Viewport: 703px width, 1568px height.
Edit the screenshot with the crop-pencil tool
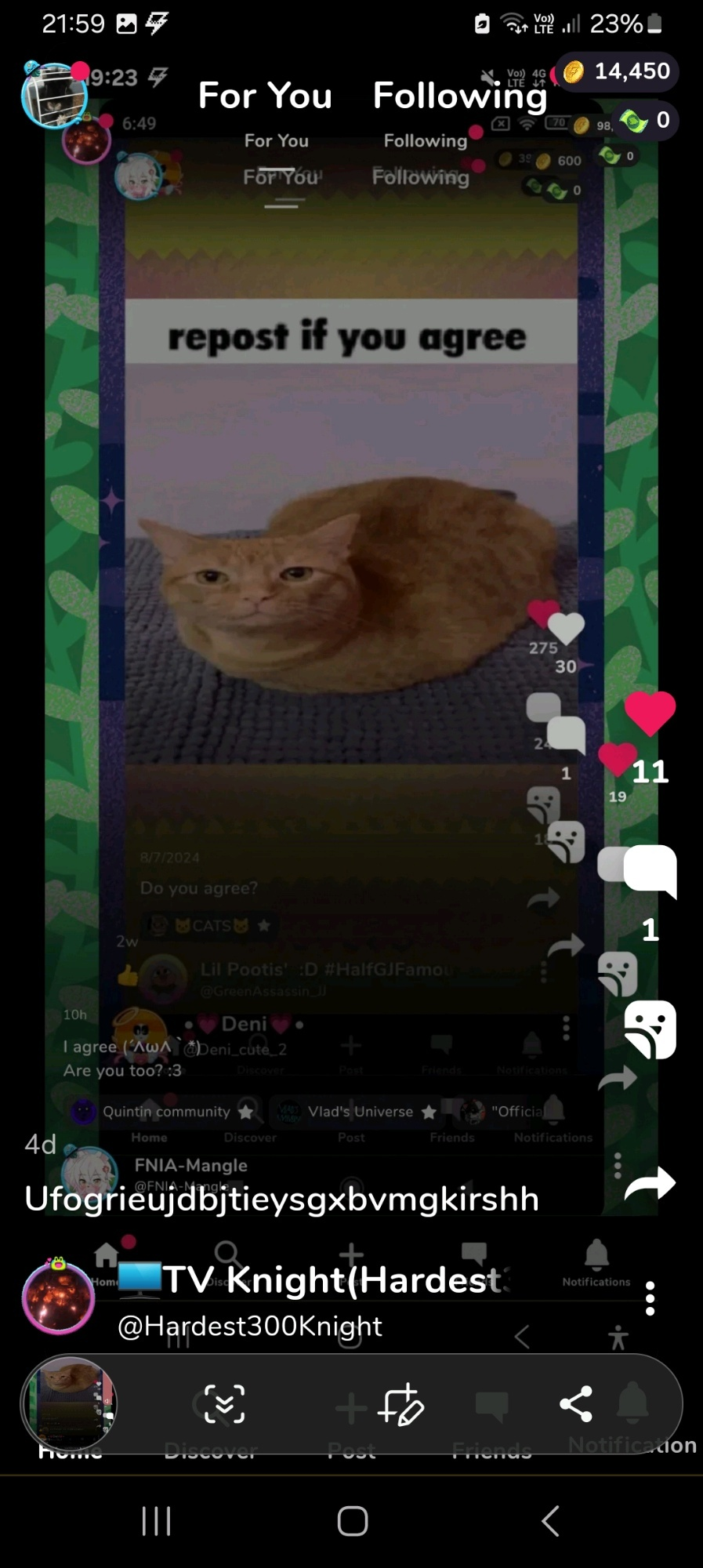click(400, 1404)
